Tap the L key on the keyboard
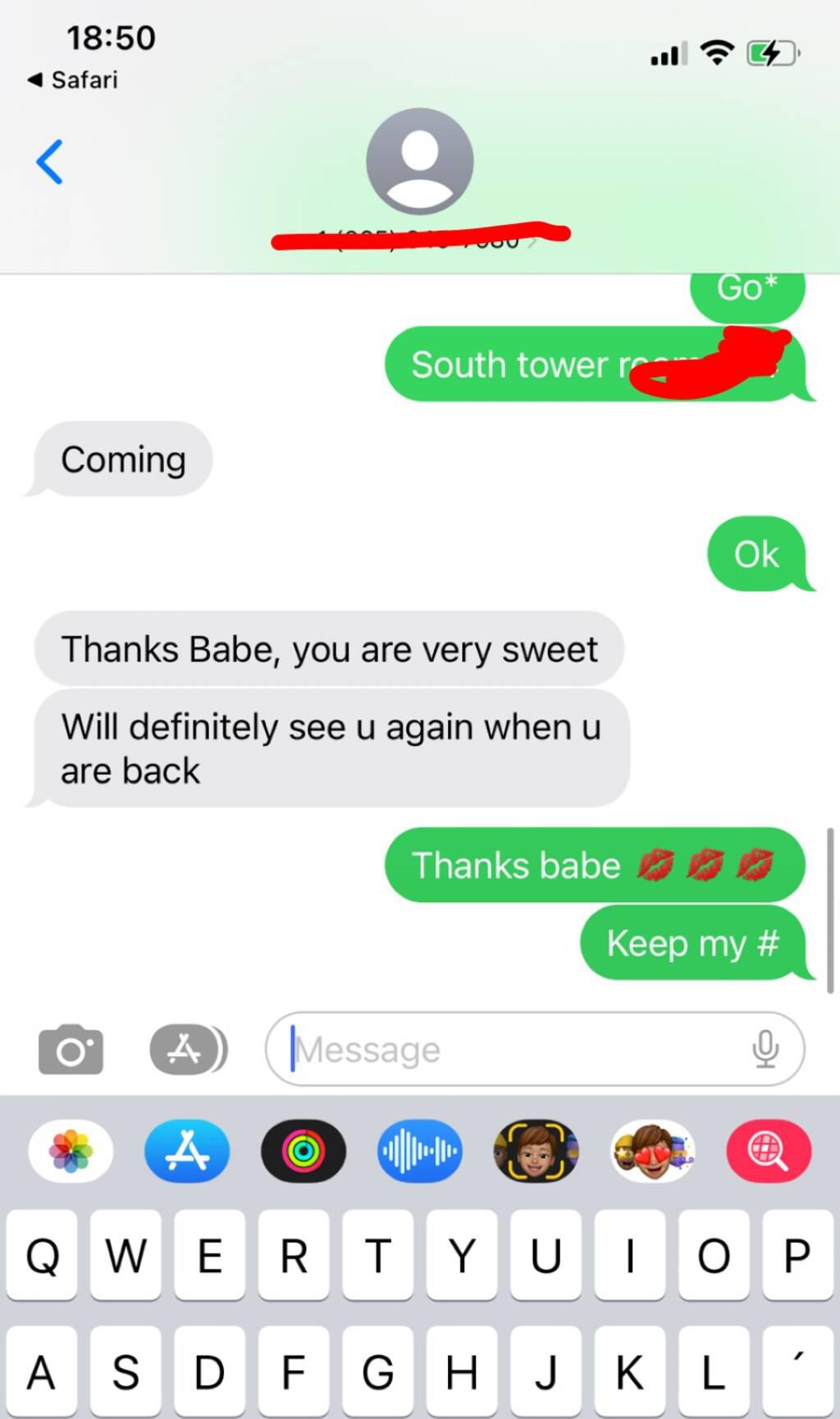Viewport: 840px width, 1419px height. tap(713, 1371)
